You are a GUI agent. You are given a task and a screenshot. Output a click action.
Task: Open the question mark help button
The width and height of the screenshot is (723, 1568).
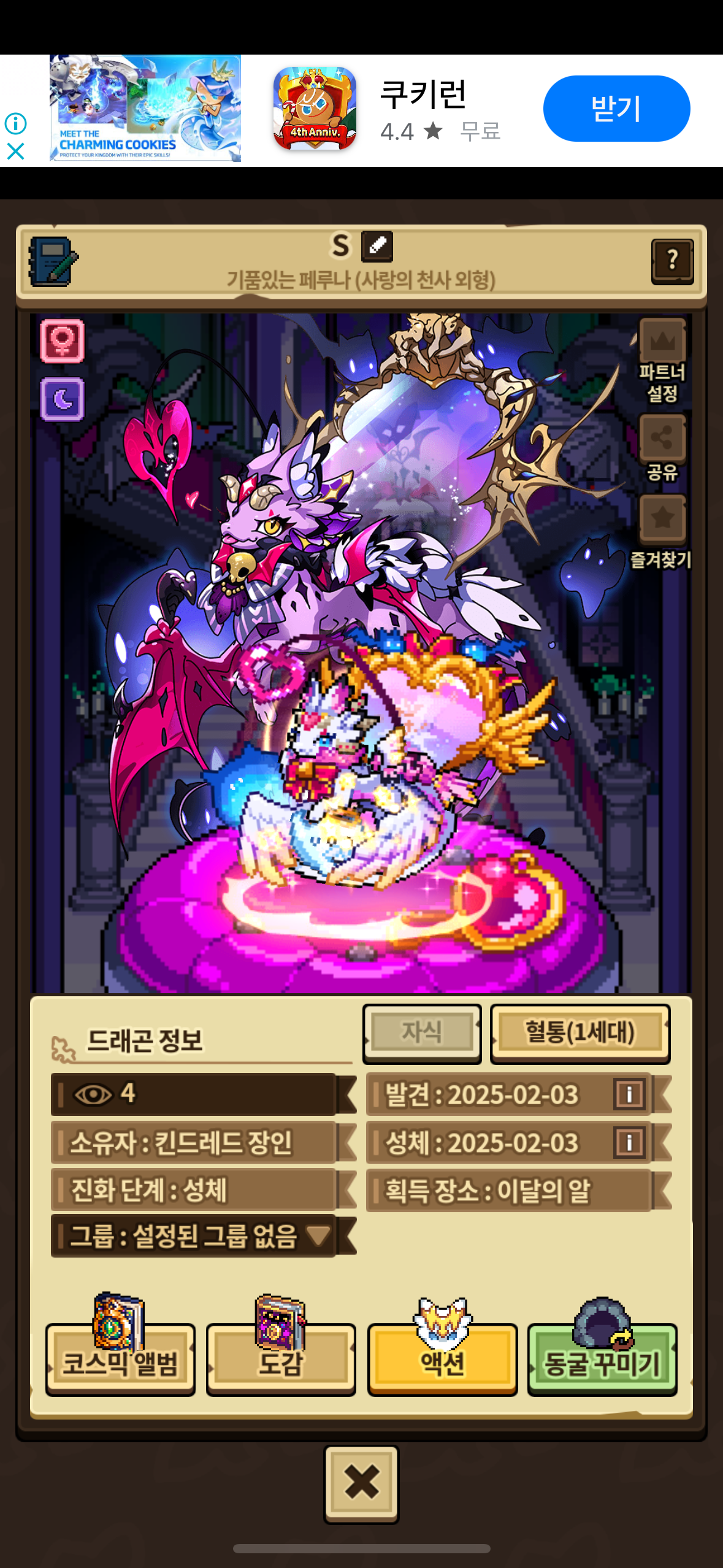672,261
